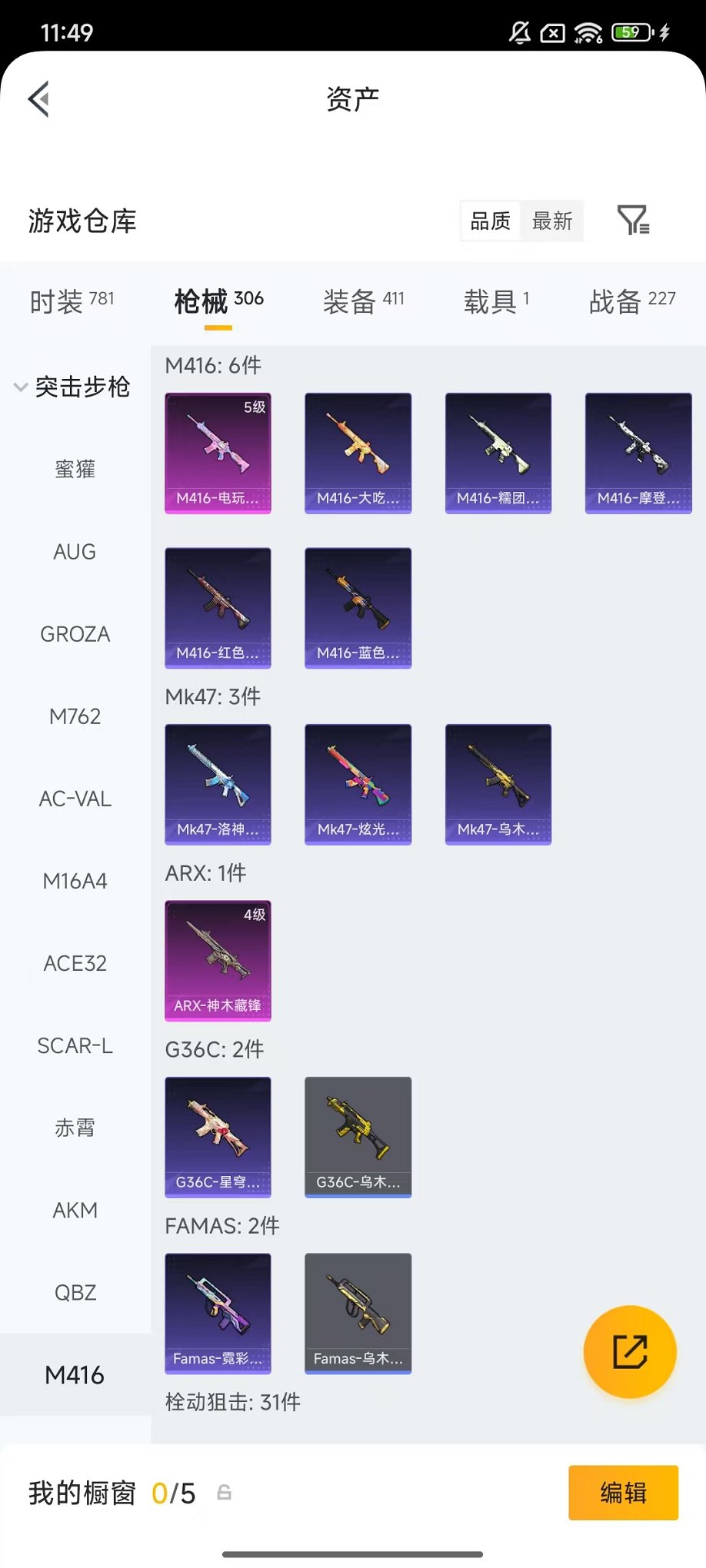Tap the orange floating share button
Screen dimensions: 706x1568
tap(630, 1352)
